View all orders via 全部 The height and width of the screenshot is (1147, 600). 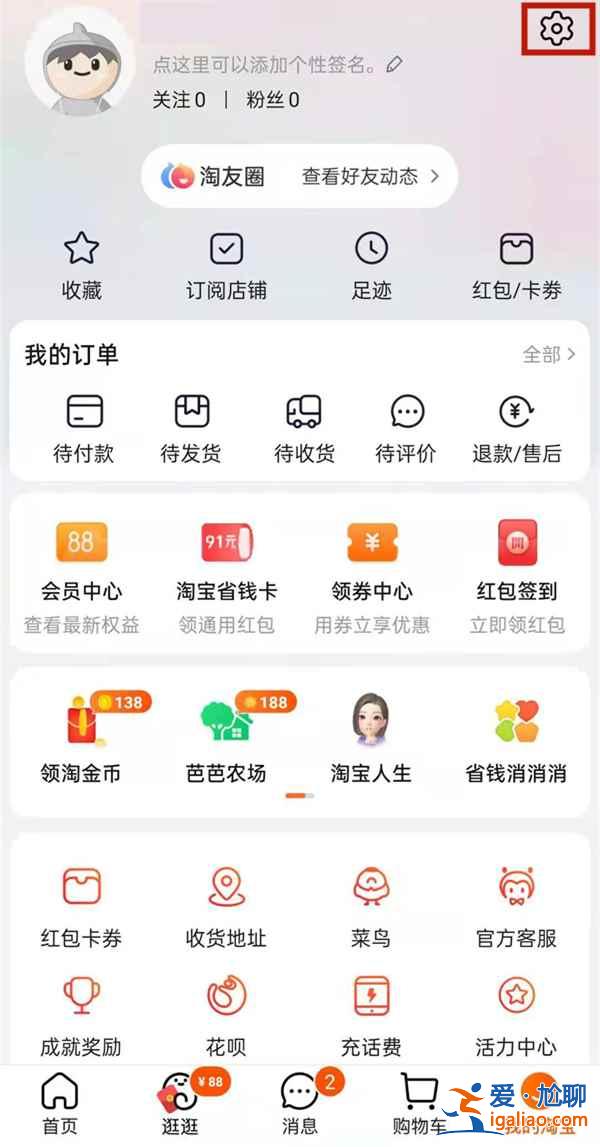pyautogui.click(x=549, y=355)
